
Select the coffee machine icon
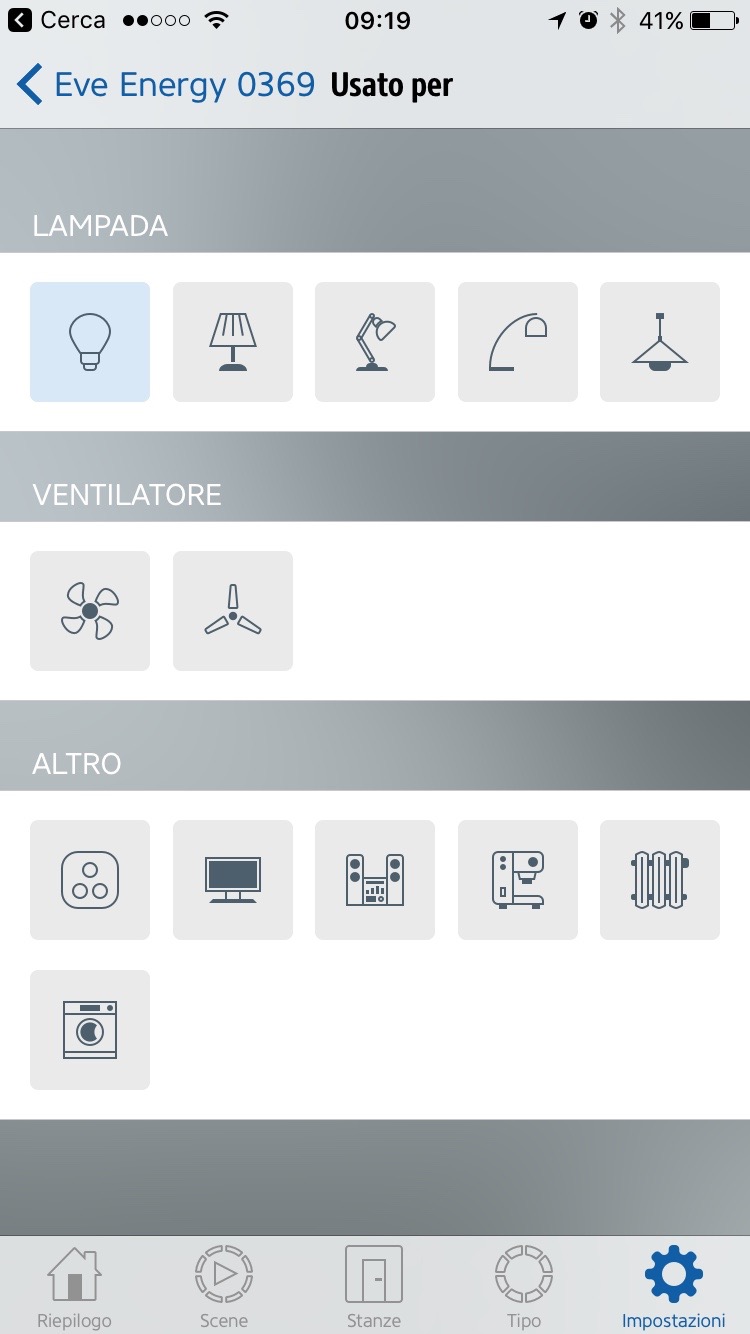[x=518, y=880]
